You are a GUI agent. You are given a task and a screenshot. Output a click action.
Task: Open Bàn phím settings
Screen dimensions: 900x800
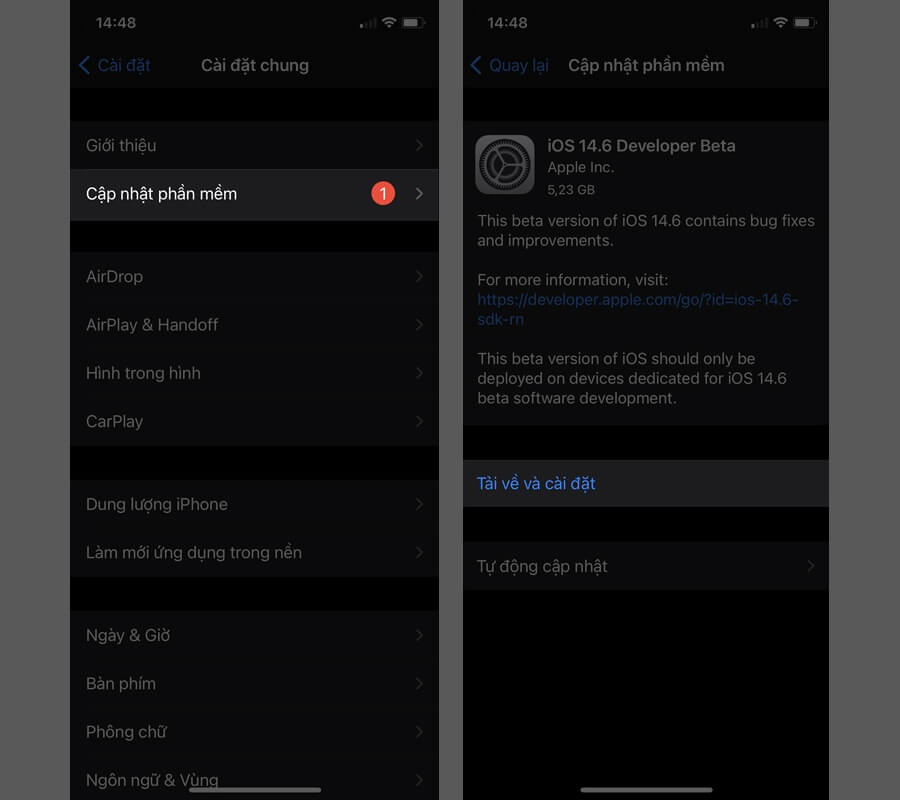[254, 683]
